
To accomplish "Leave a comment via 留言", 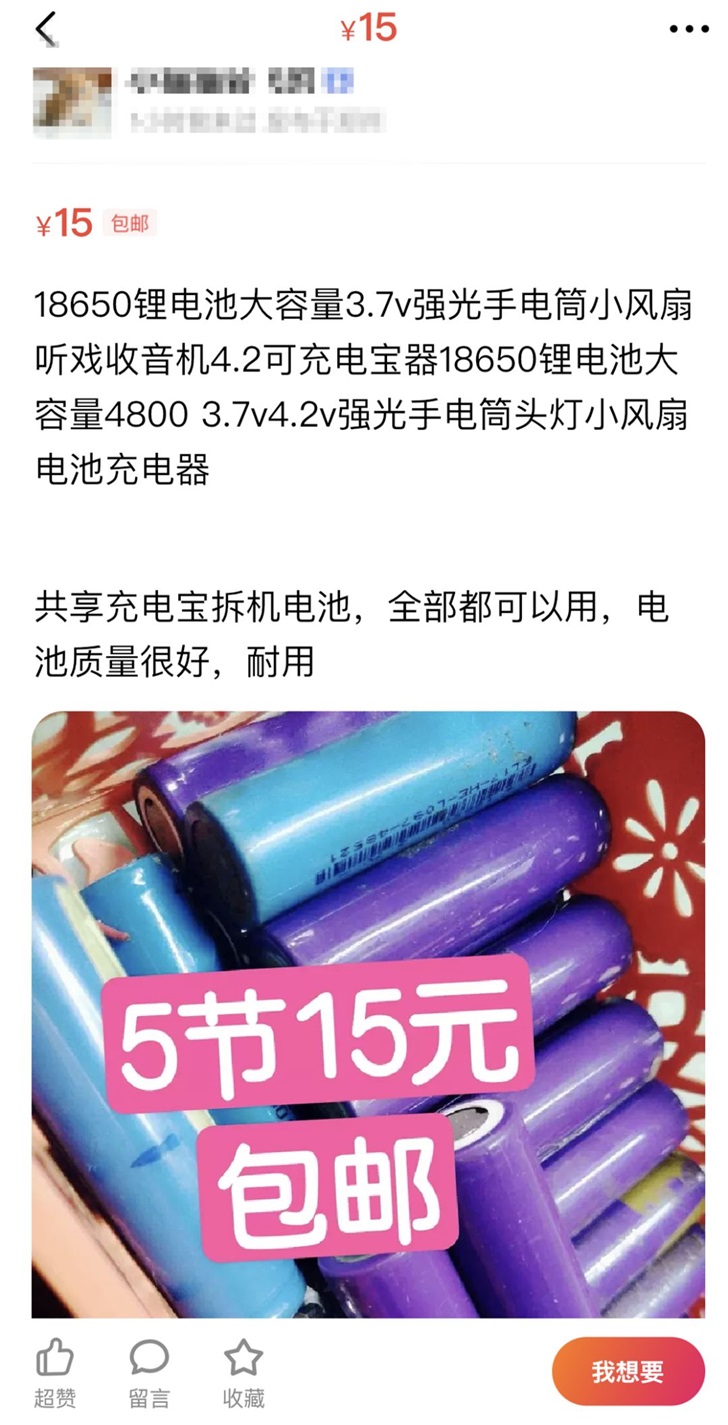I will click(149, 1372).
